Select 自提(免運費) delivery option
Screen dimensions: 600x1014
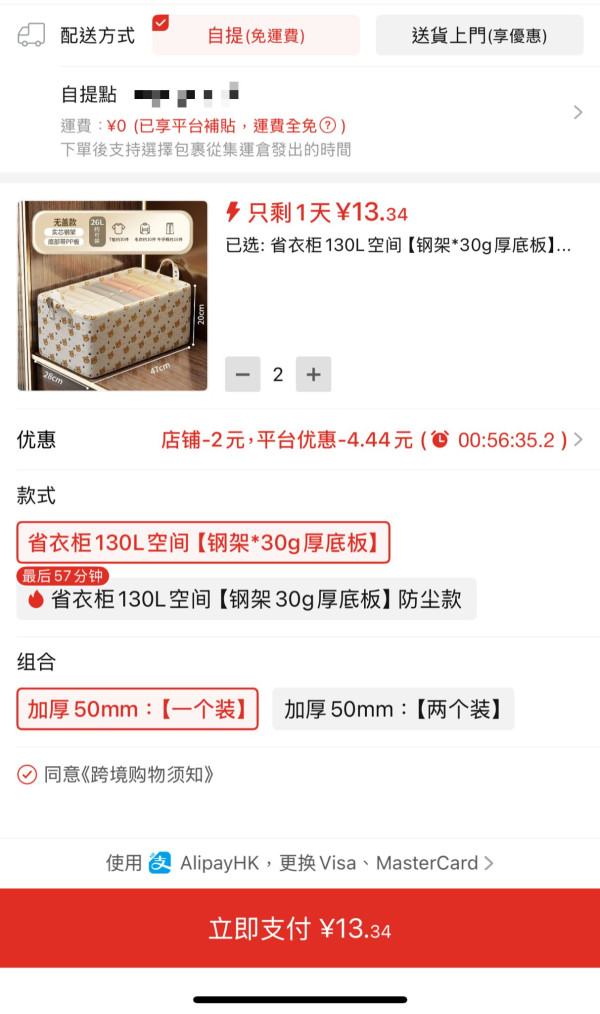click(256, 36)
